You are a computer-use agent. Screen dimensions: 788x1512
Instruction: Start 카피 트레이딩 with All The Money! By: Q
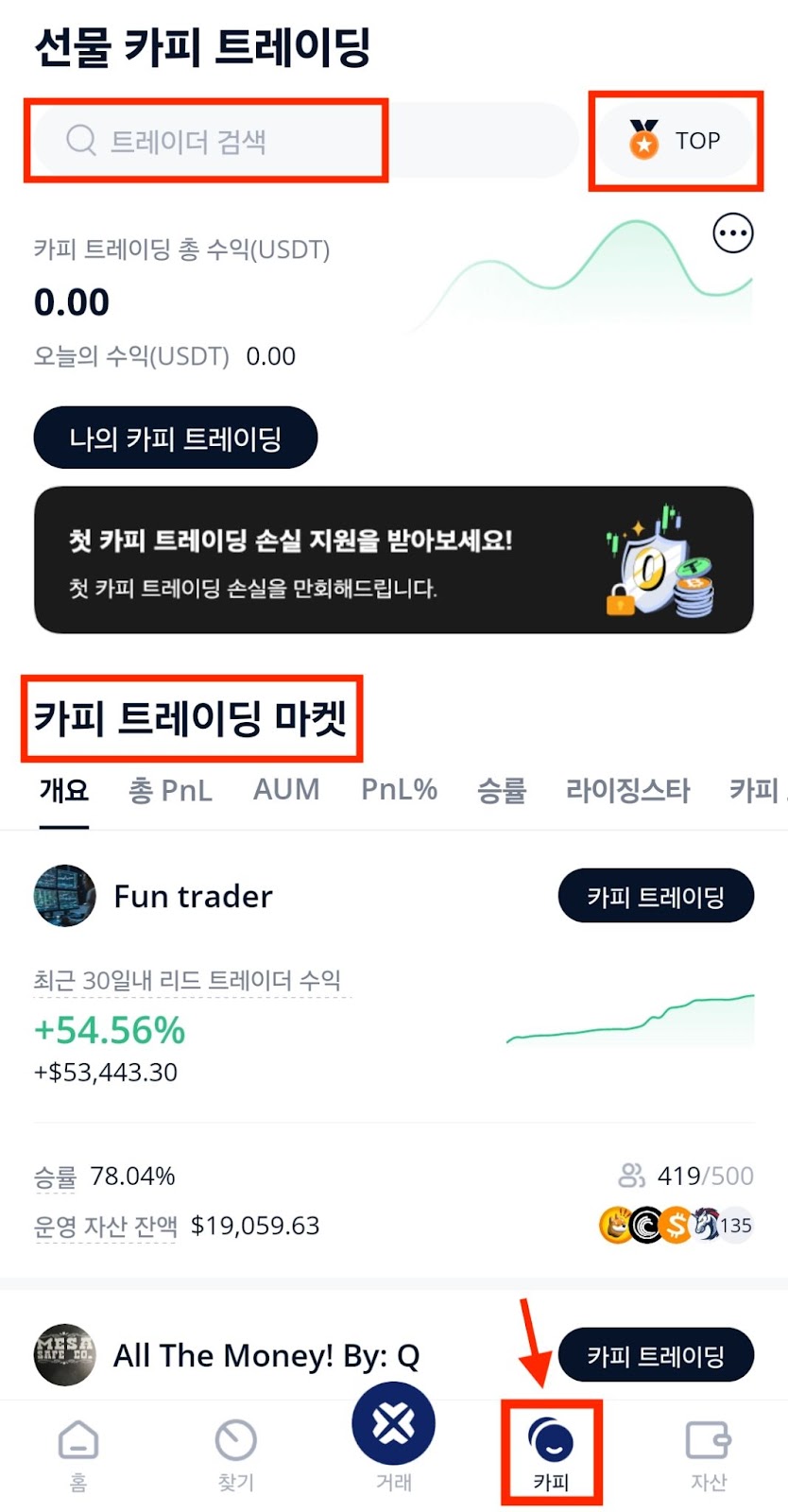pos(656,1355)
